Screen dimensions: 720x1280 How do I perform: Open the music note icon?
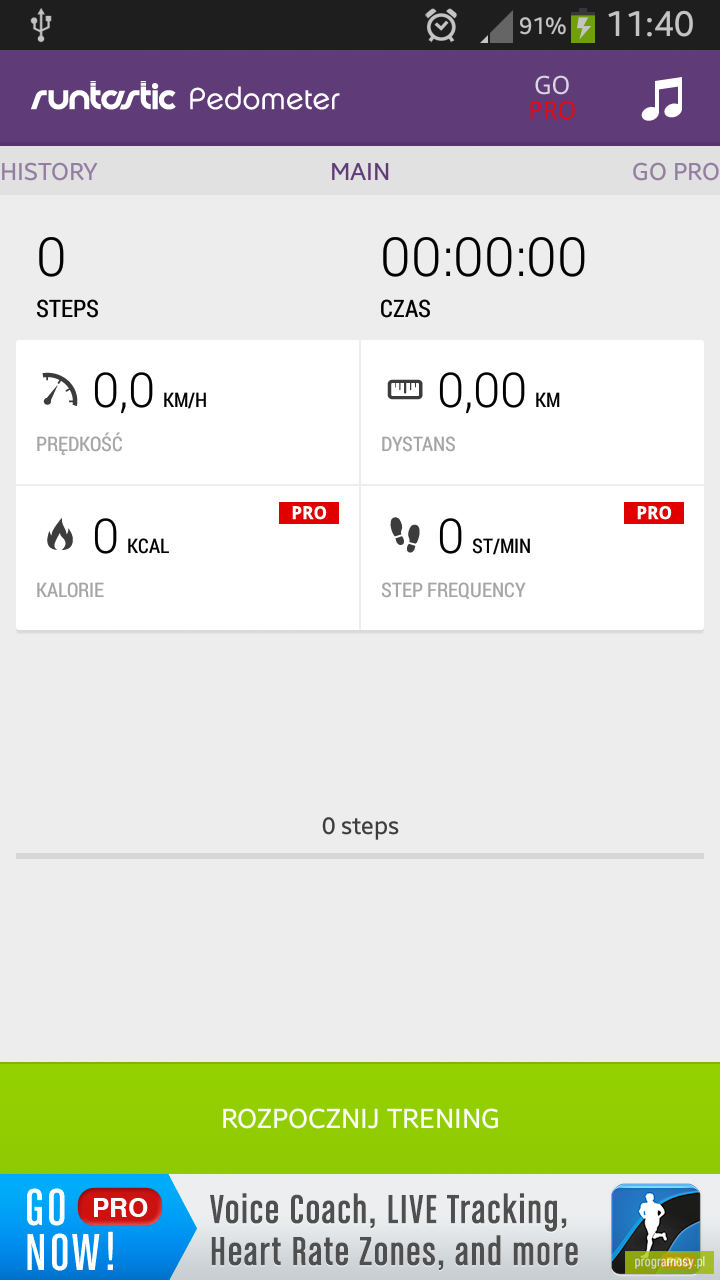[661, 99]
